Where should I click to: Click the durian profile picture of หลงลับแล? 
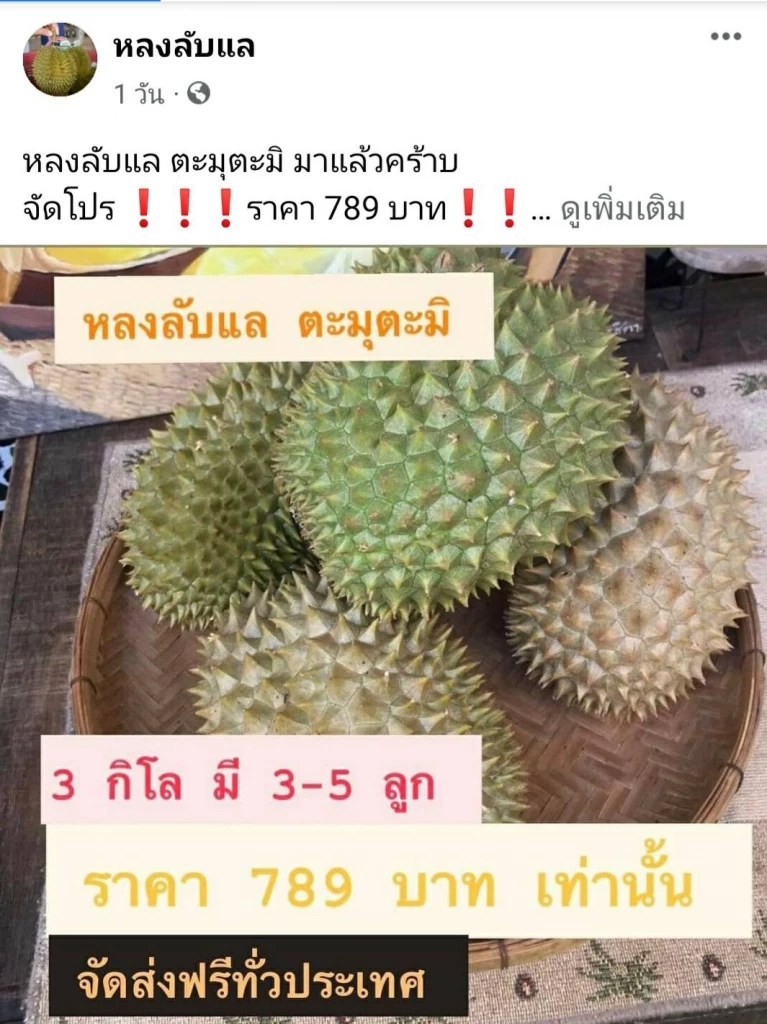coord(60,58)
